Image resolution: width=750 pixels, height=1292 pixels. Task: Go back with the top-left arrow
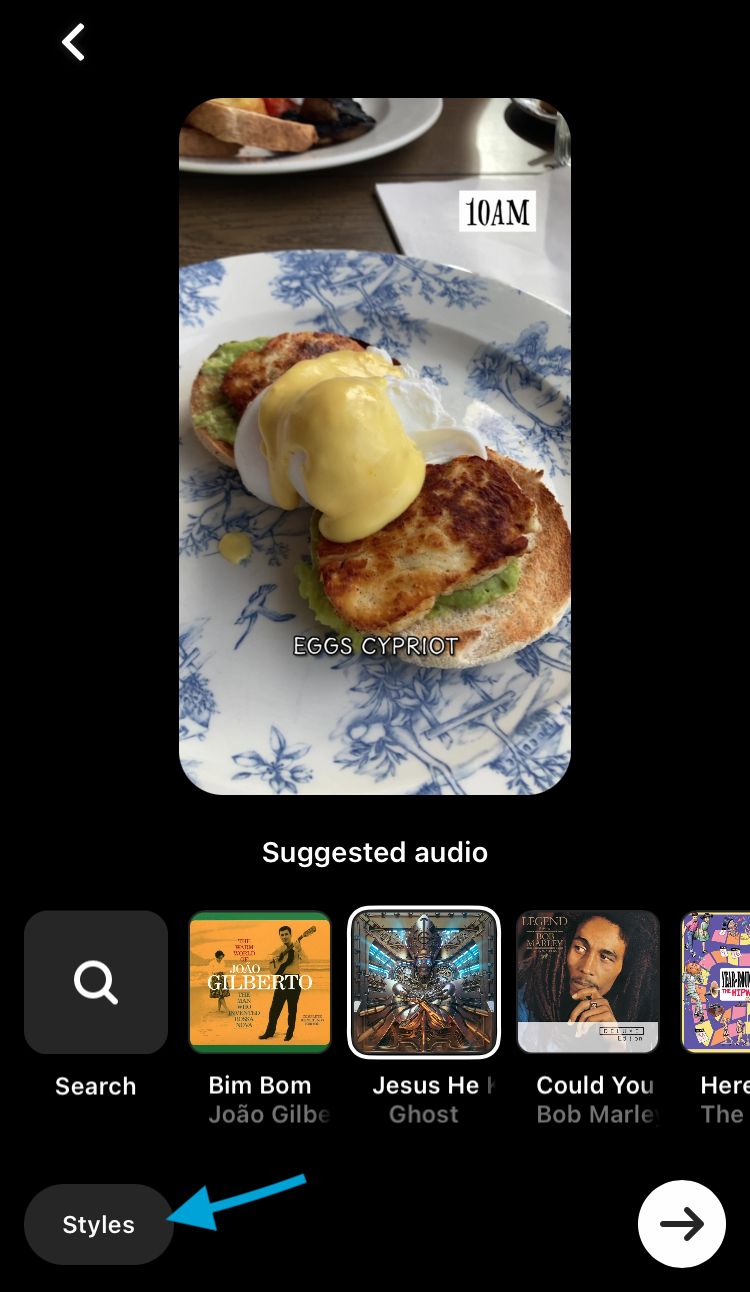[73, 43]
